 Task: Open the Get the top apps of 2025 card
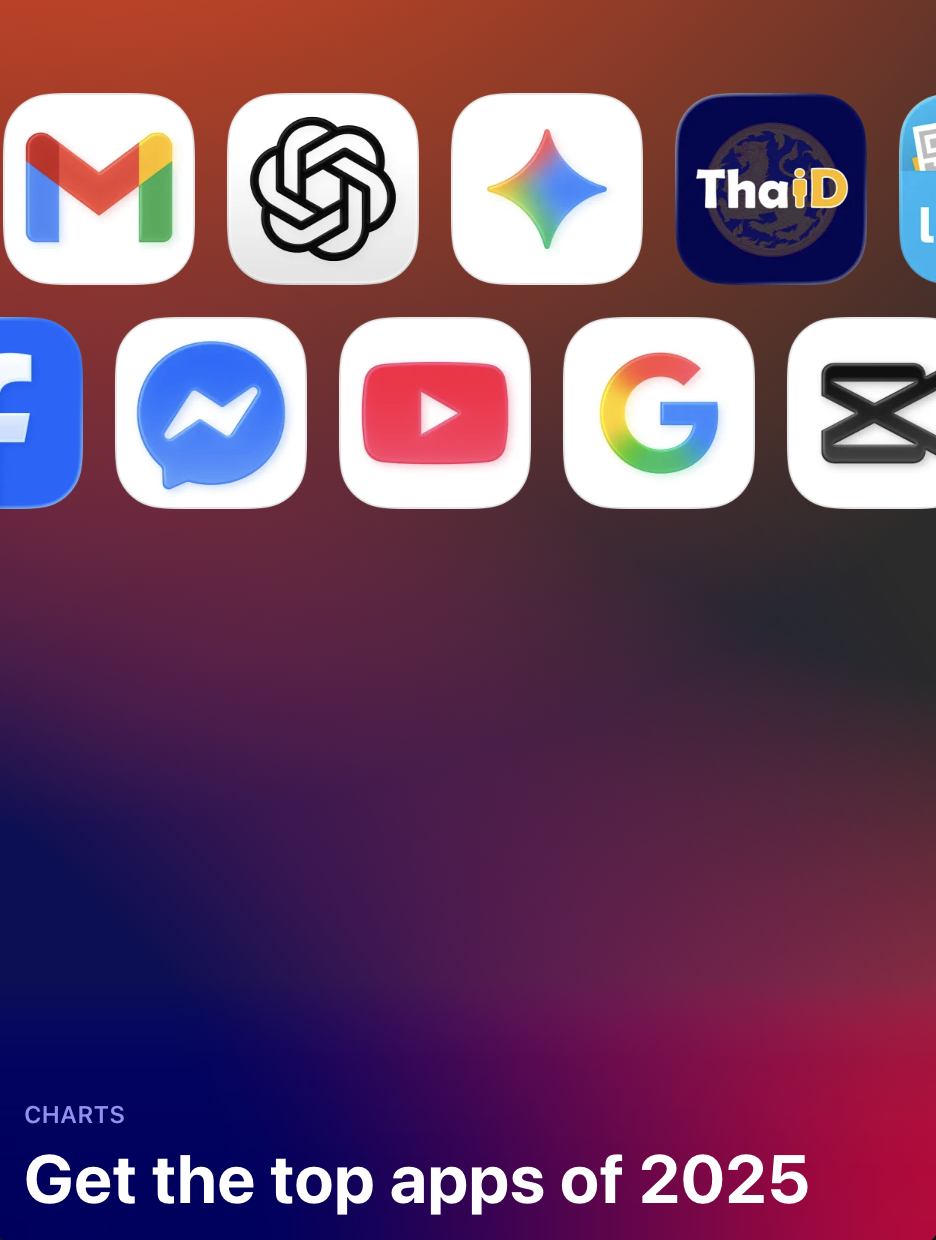(x=416, y=1179)
